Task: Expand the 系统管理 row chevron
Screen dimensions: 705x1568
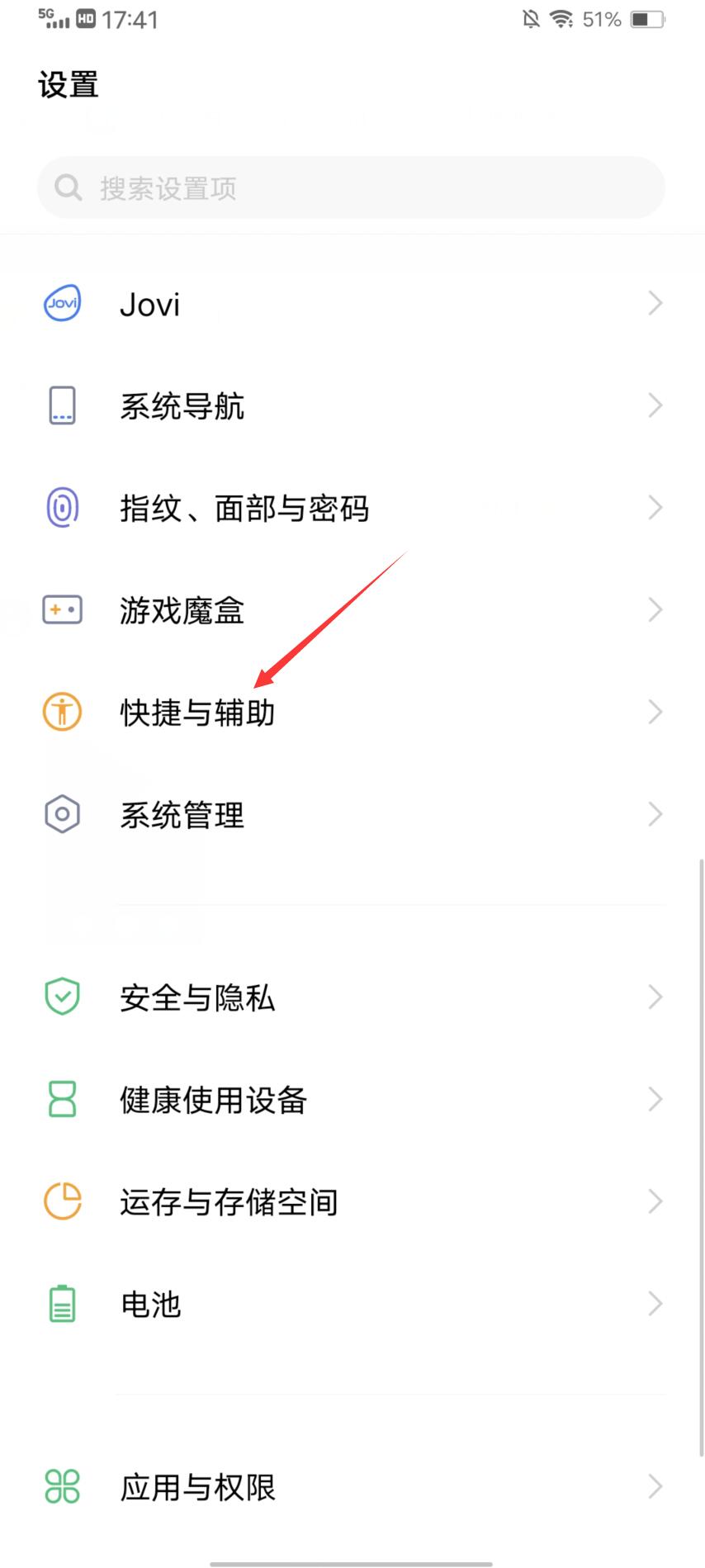Action: point(654,814)
